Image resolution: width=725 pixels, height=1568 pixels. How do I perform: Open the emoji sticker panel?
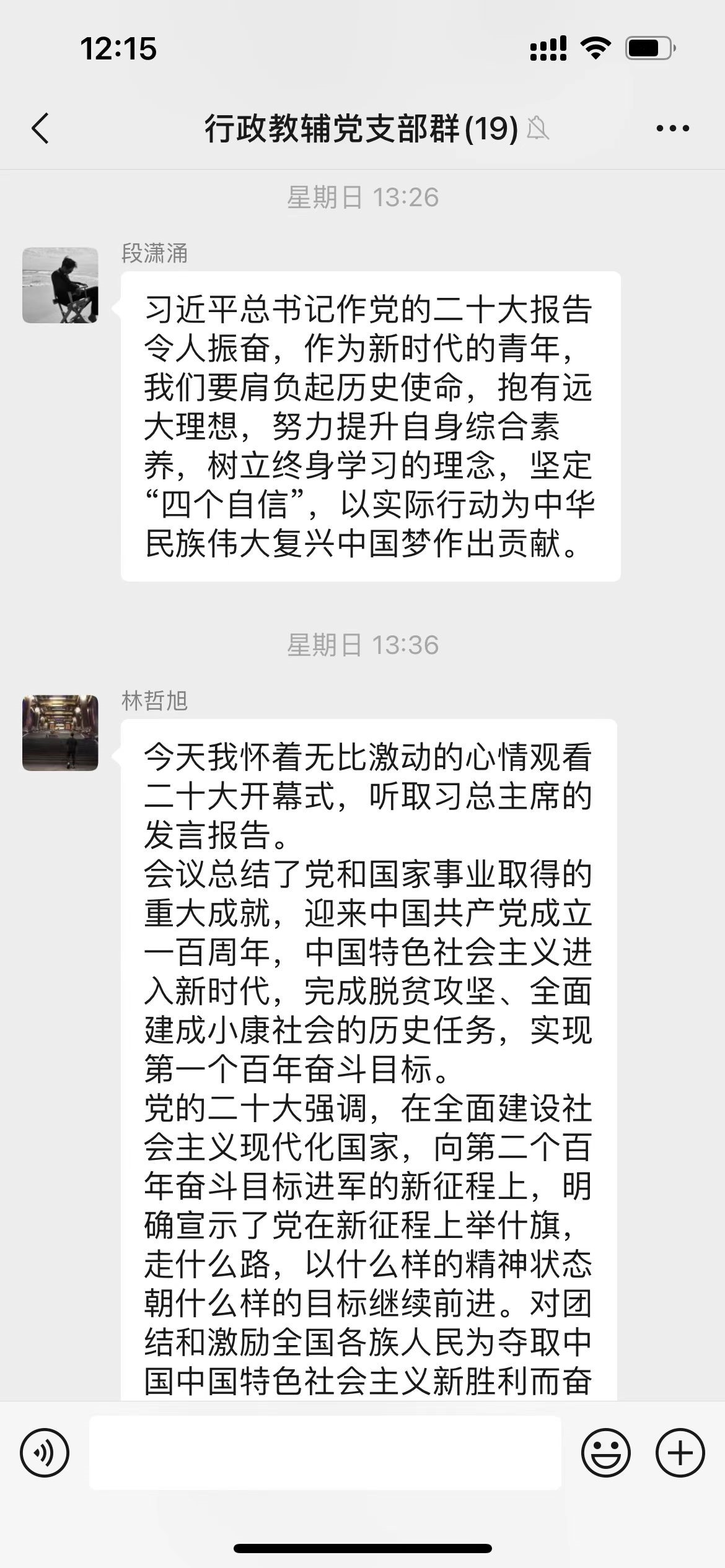pos(605,1452)
